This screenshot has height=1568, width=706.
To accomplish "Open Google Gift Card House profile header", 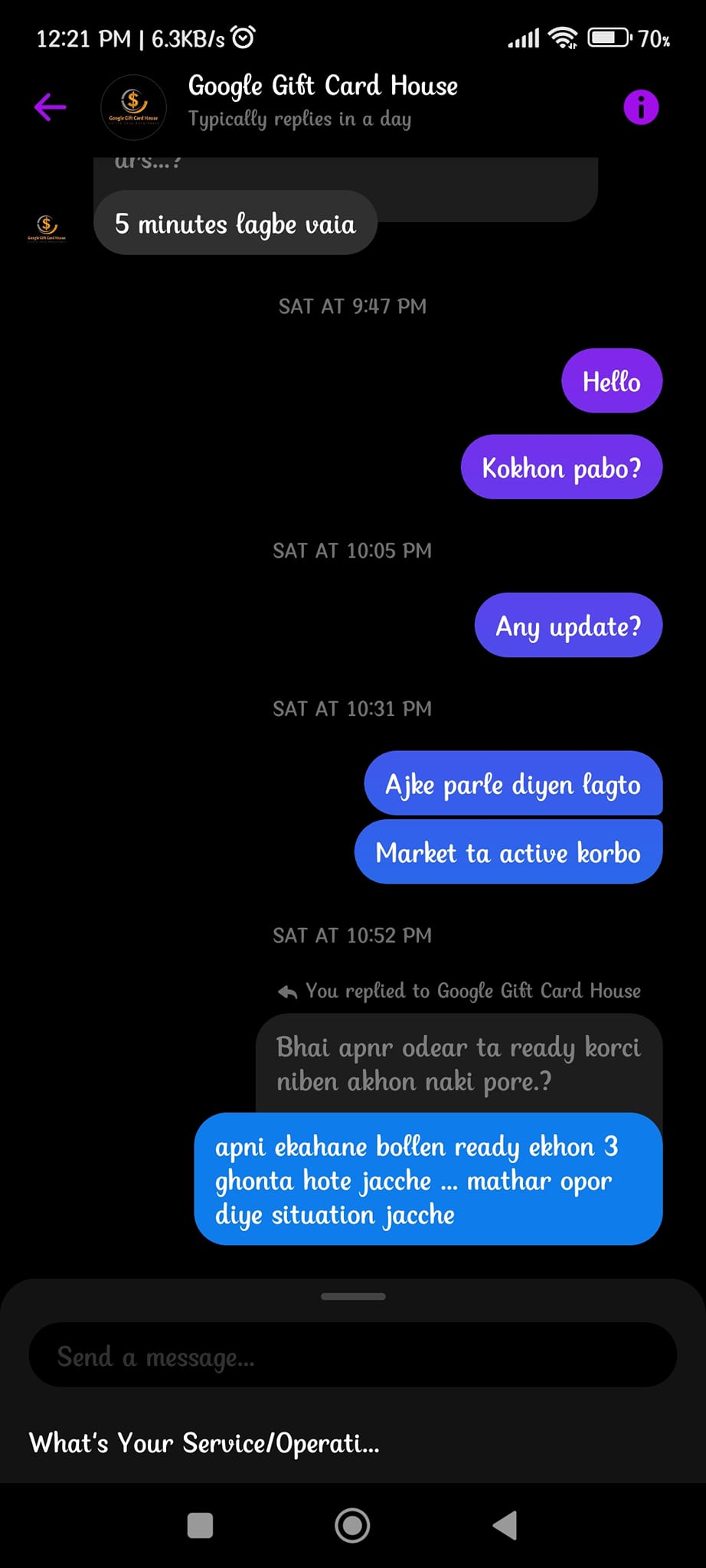I will point(322,101).
